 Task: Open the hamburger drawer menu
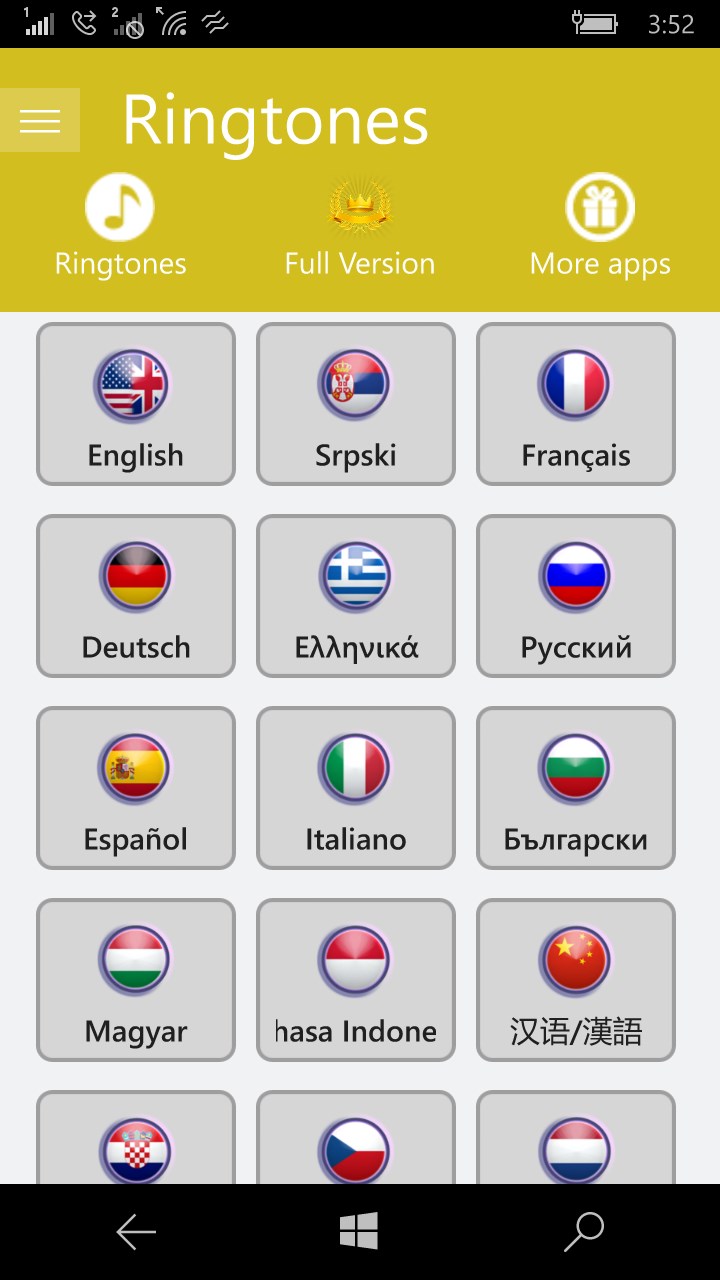click(x=40, y=120)
